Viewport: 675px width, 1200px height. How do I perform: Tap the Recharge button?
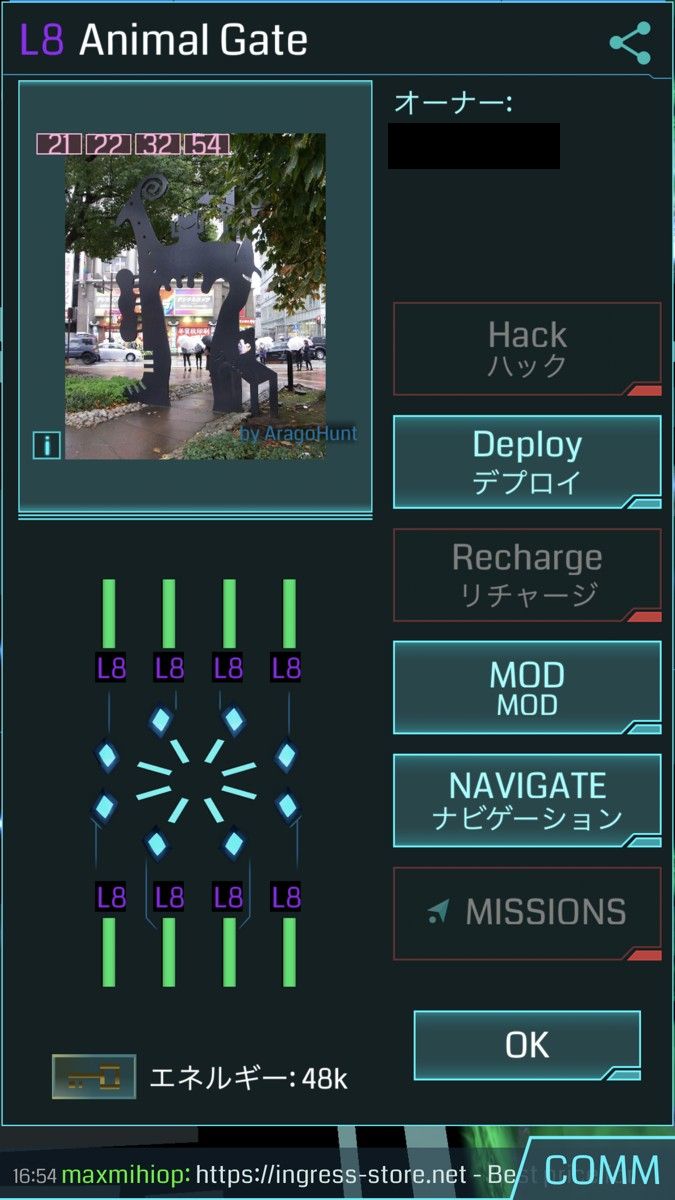tap(527, 575)
